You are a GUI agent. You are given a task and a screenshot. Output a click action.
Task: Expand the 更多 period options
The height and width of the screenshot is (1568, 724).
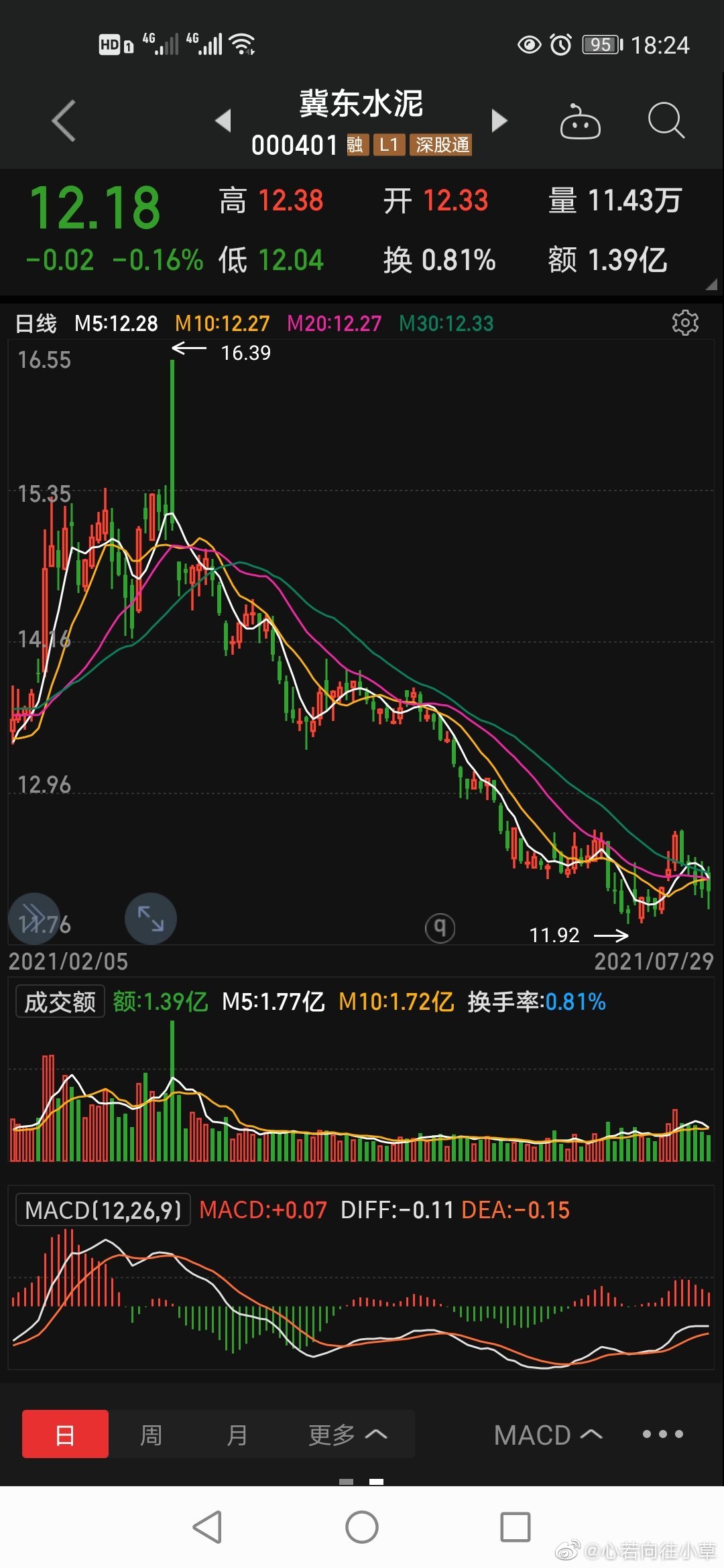348,1435
